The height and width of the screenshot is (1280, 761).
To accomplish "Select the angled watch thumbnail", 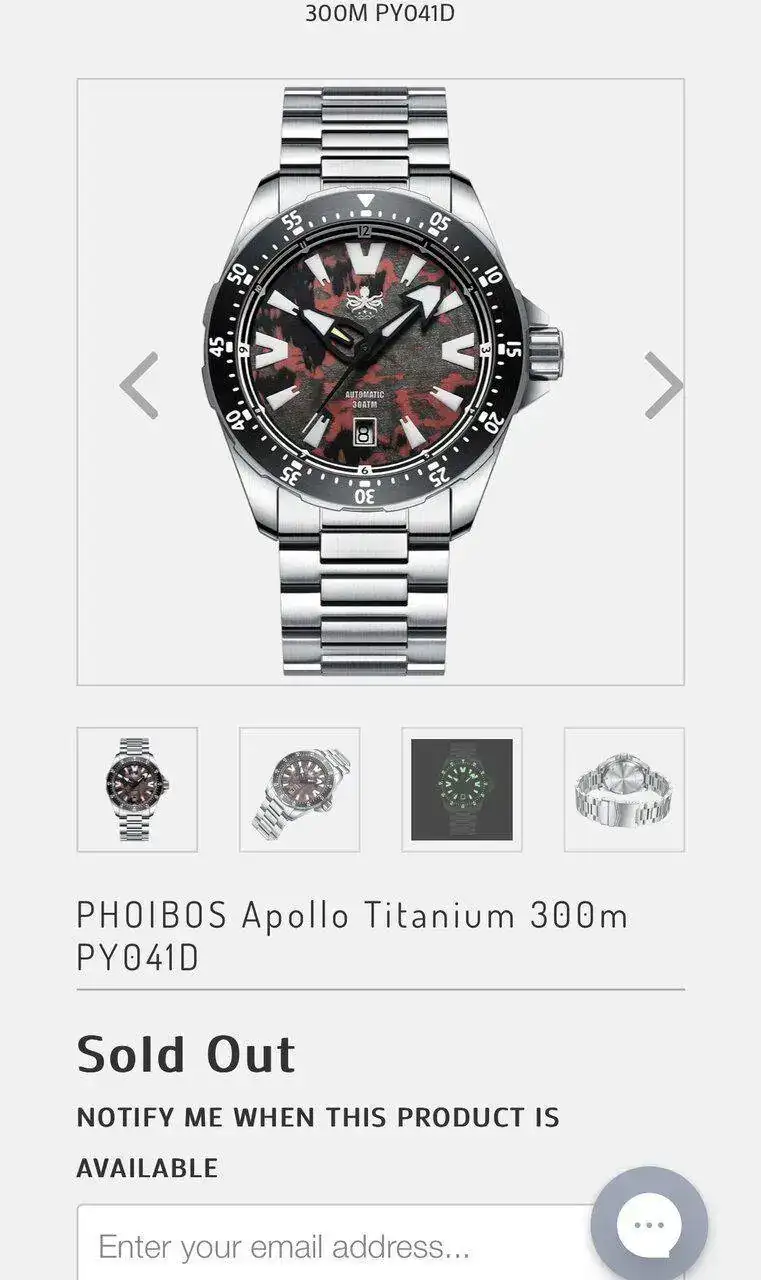I will [299, 789].
